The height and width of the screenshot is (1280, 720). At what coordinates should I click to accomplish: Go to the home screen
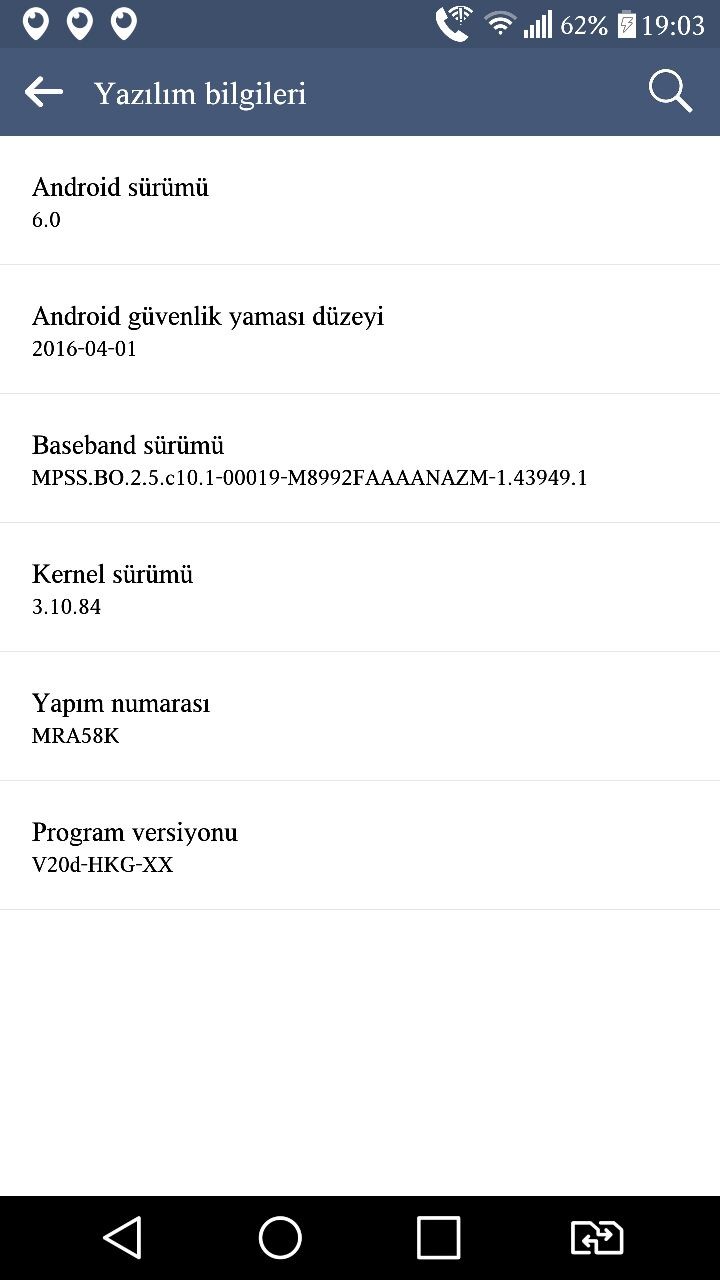pos(280,1238)
